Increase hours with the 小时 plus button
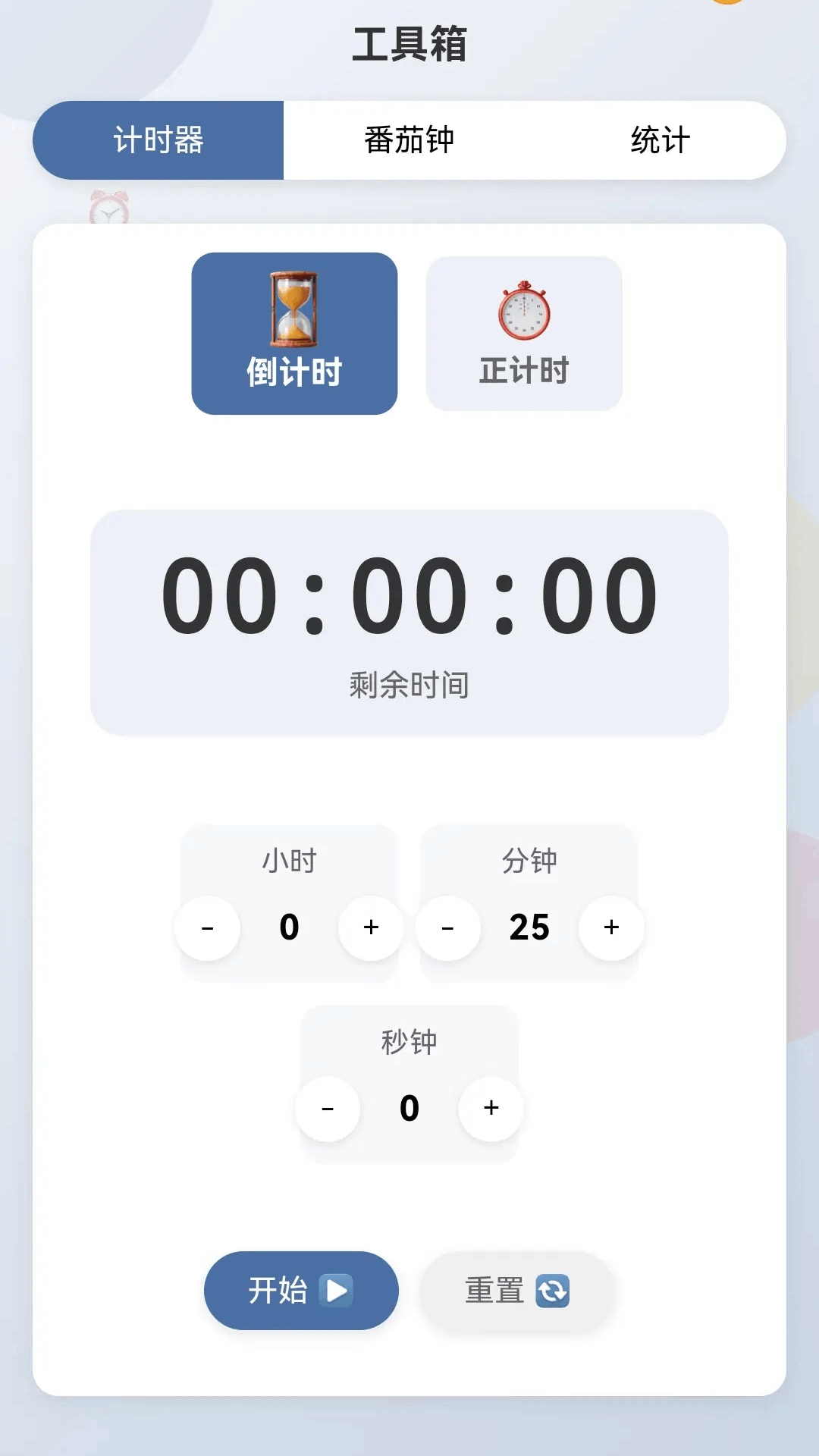Screen dimensions: 819x1456 [x=371, y=927]
